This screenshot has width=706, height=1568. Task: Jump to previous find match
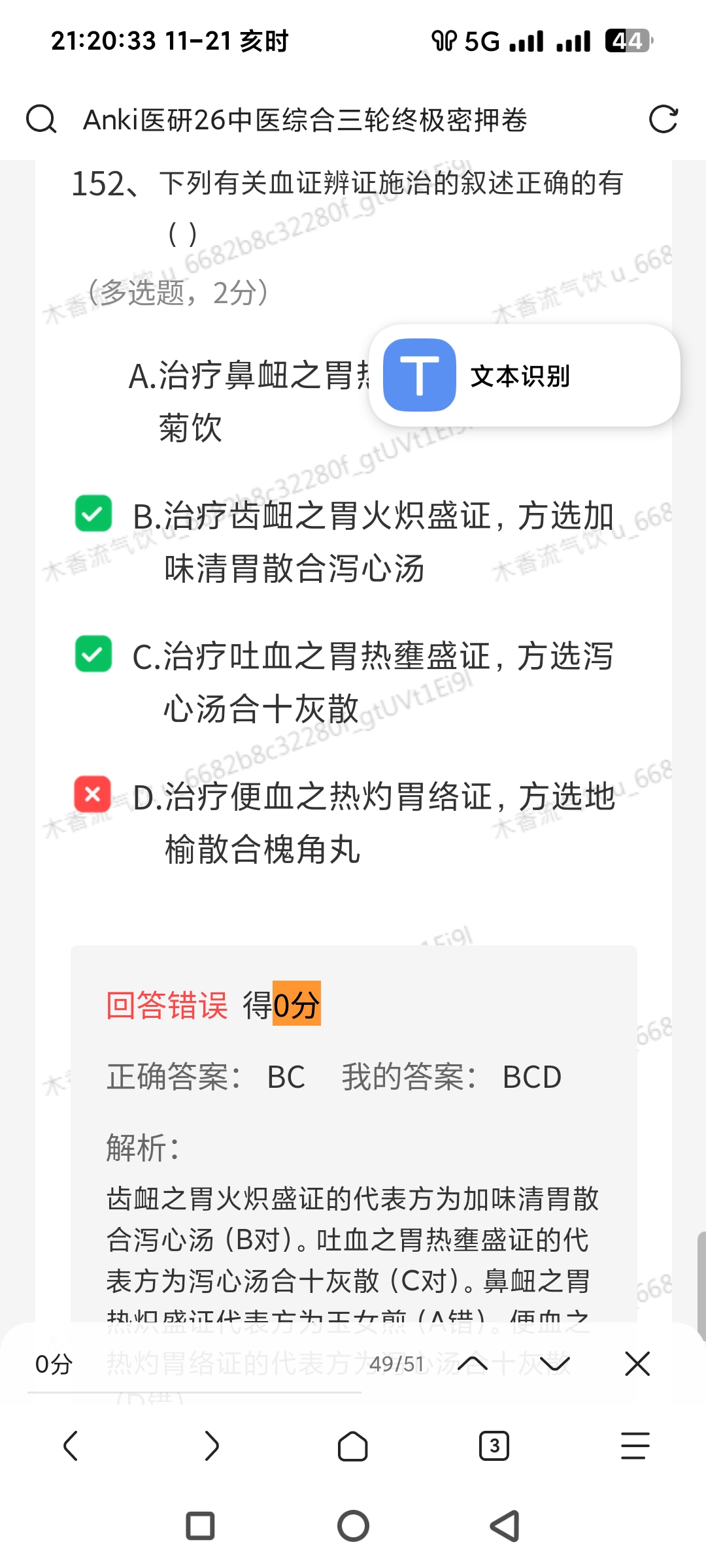(473, 1364)
